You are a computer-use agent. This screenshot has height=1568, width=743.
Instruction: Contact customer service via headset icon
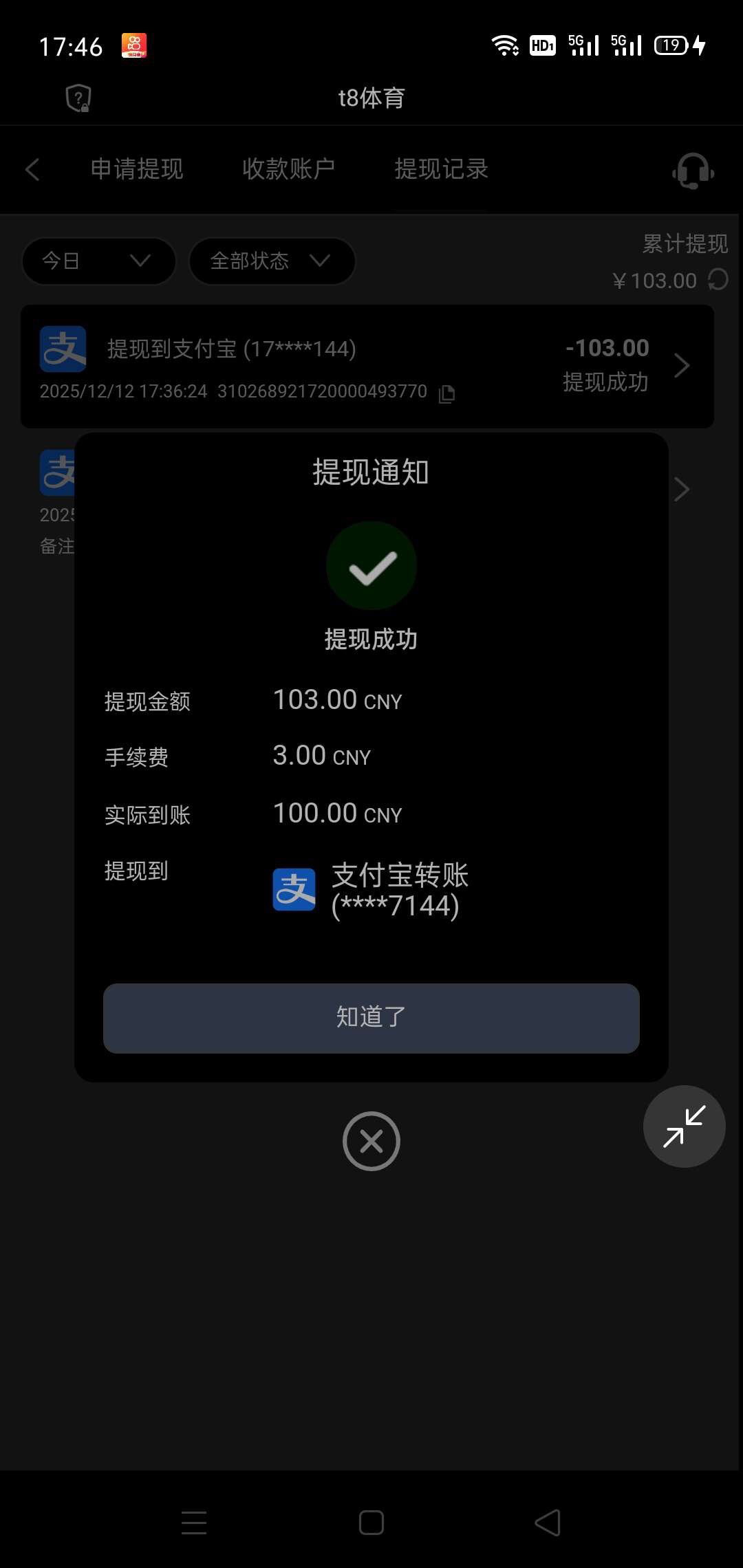tap(693, 171)
